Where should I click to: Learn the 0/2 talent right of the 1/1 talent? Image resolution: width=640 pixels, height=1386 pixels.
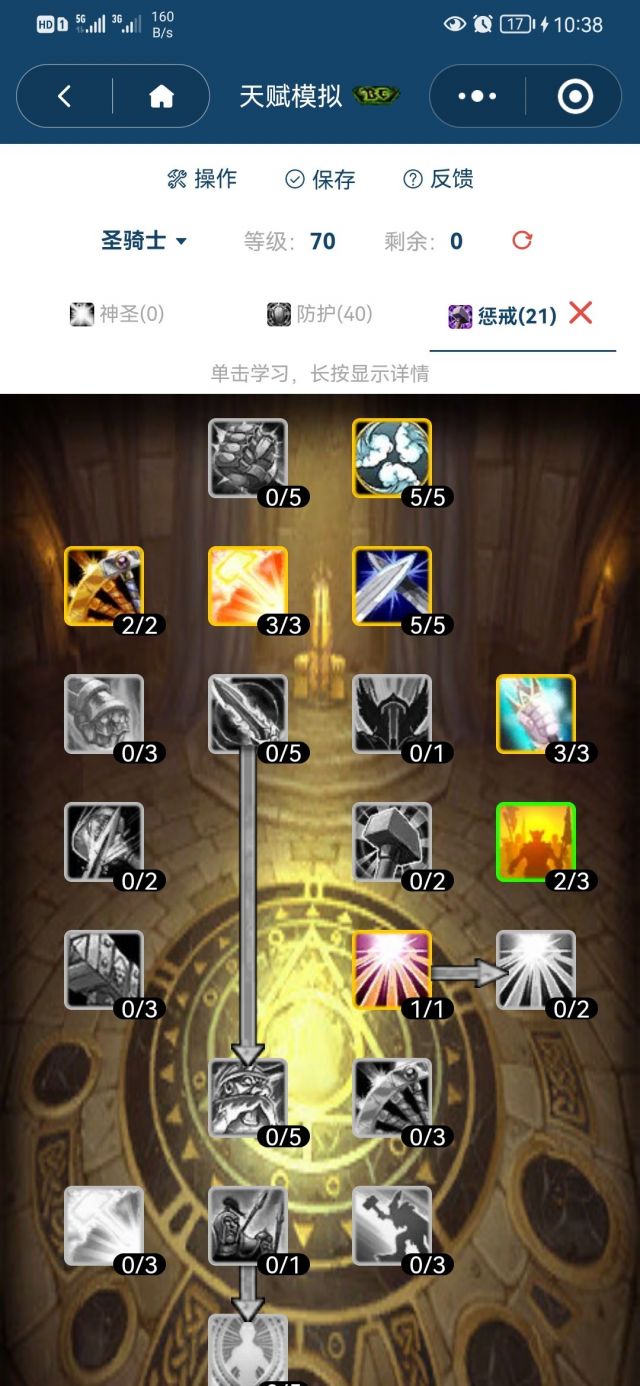pos(535,969)
